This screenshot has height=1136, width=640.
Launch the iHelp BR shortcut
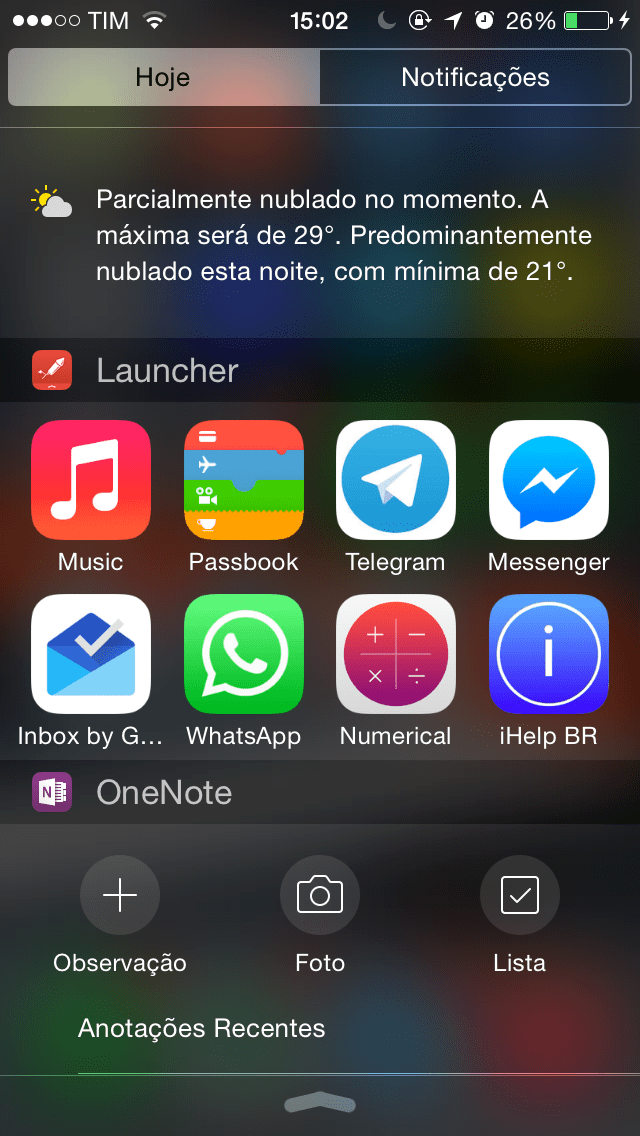(548, 654)
